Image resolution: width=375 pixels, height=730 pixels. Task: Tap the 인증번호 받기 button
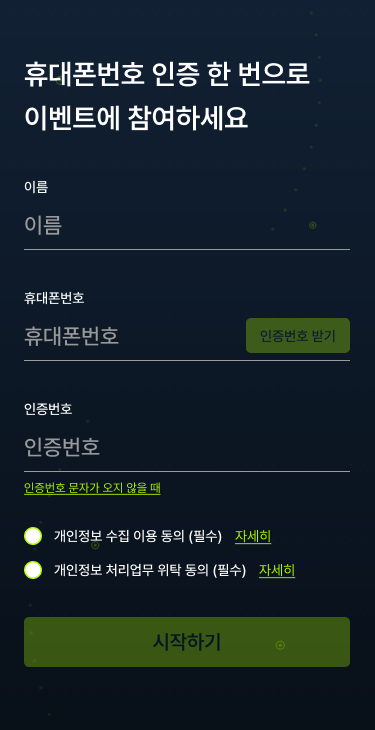pos(298,336)
